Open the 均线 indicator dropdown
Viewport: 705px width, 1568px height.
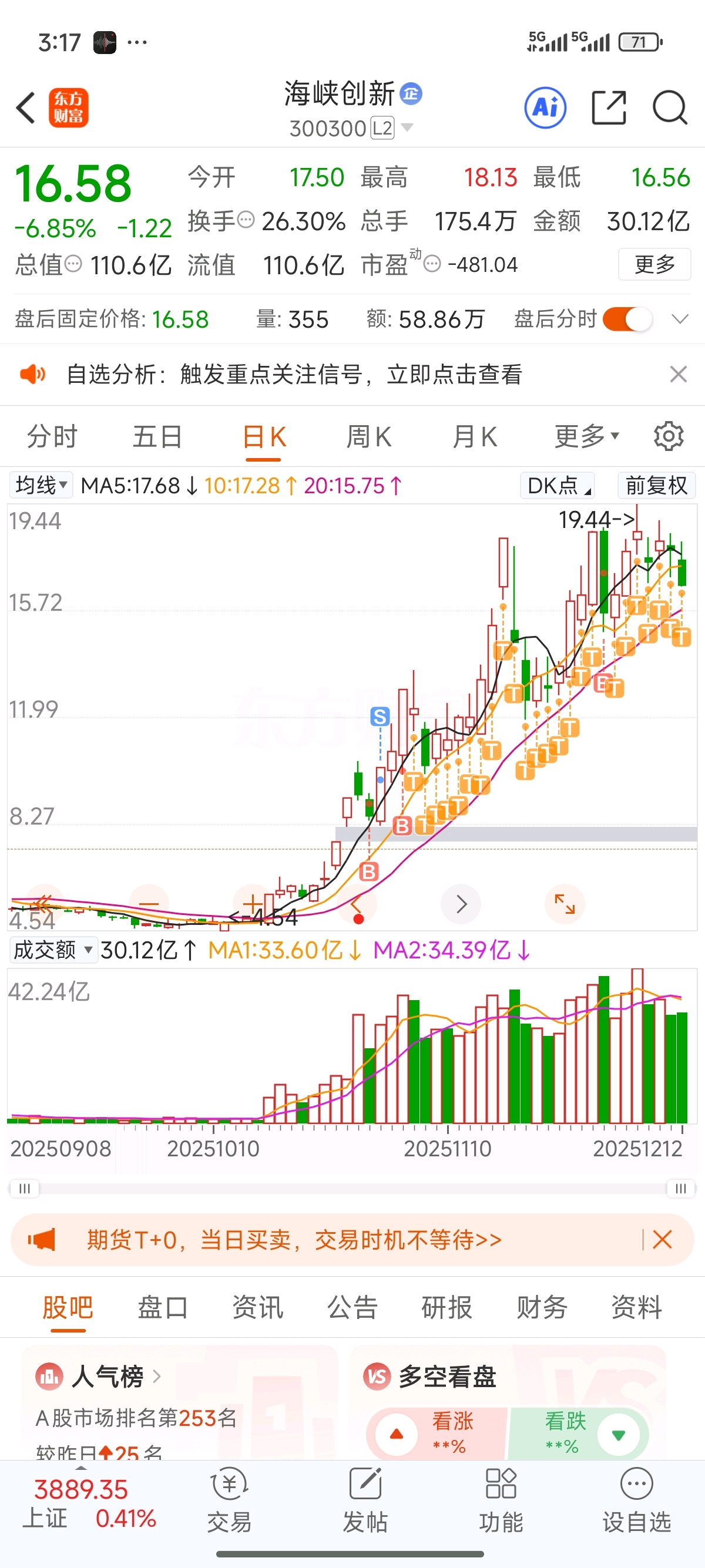tap(41, 485)
